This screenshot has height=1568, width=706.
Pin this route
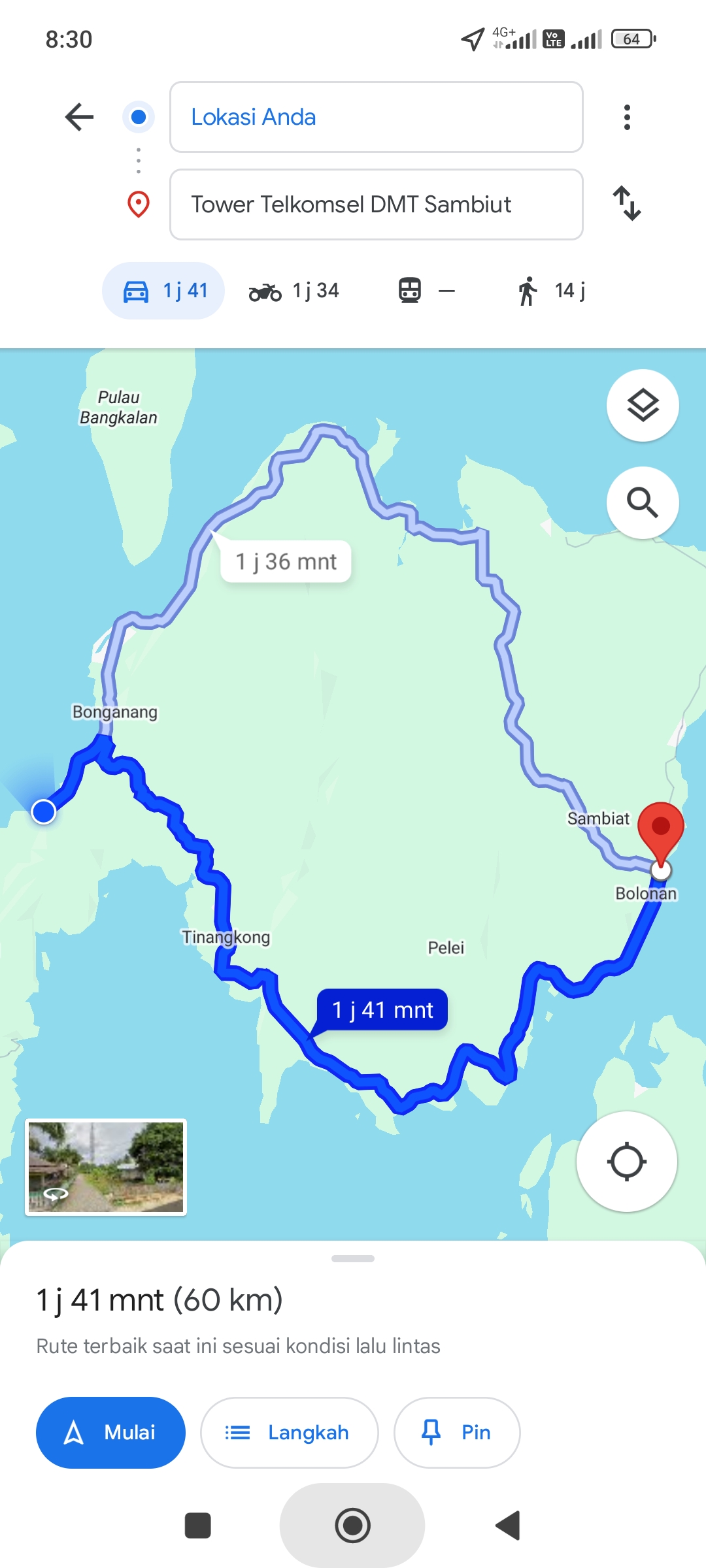tap(457, 1433)
